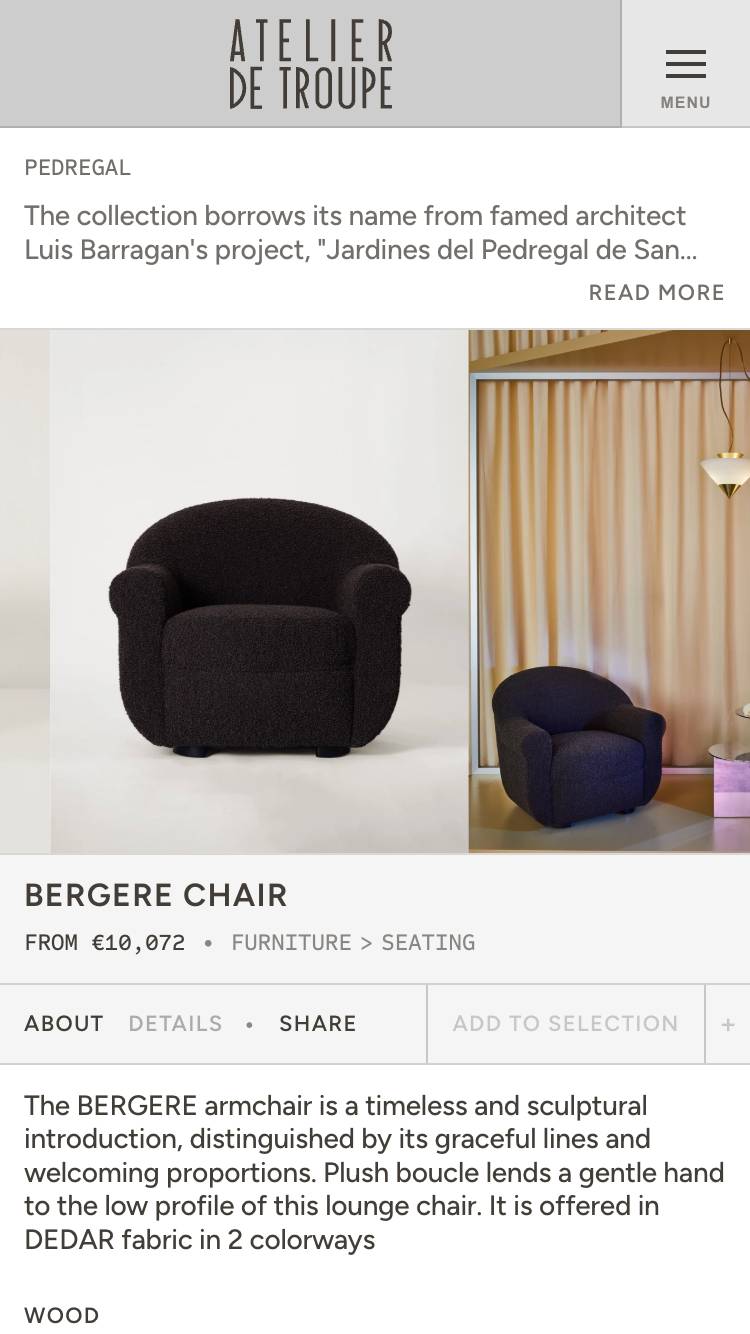
Task: Go to Atelier de Troupe homepage logo
Action: [x=310, y=64]
